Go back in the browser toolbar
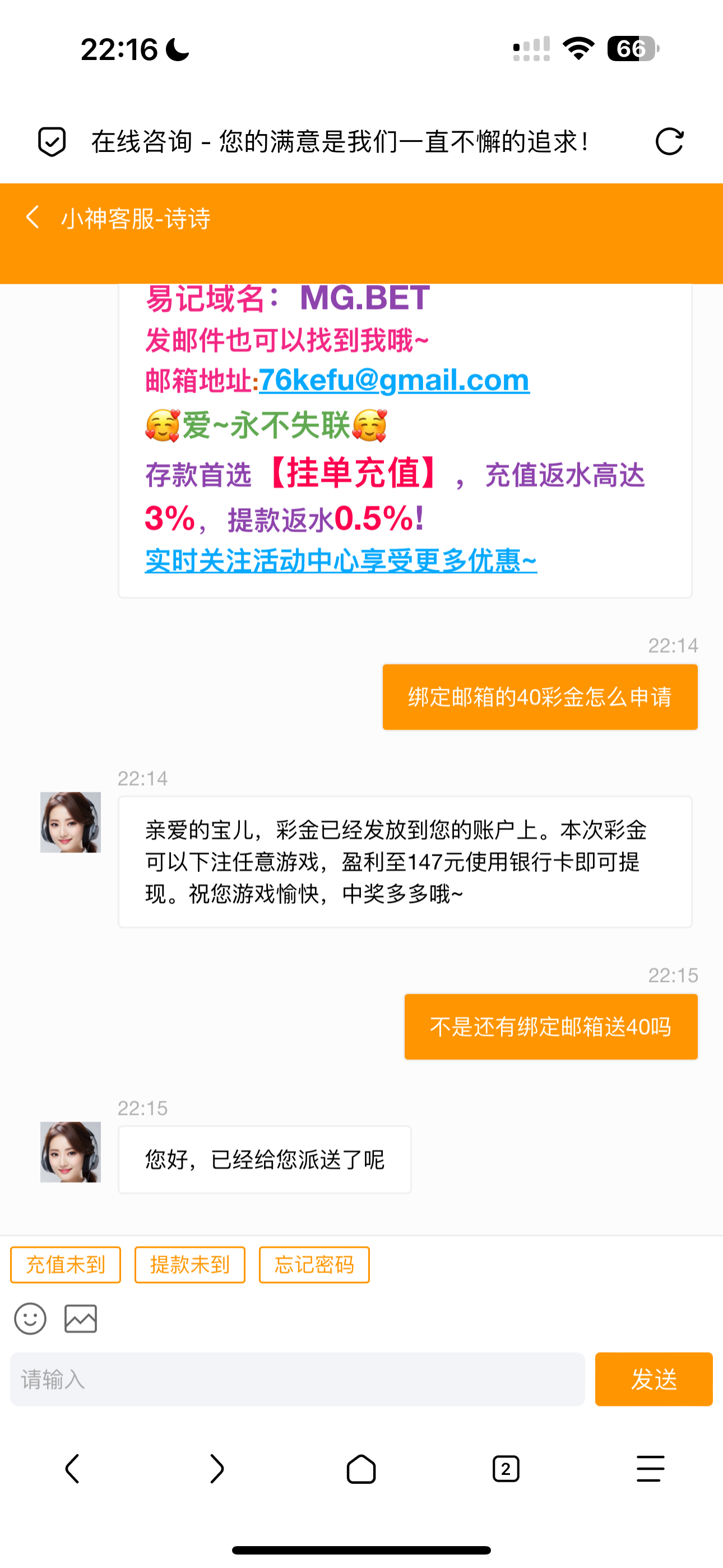Screen dimensions: 723x1568 click(x=72, y=1469)
